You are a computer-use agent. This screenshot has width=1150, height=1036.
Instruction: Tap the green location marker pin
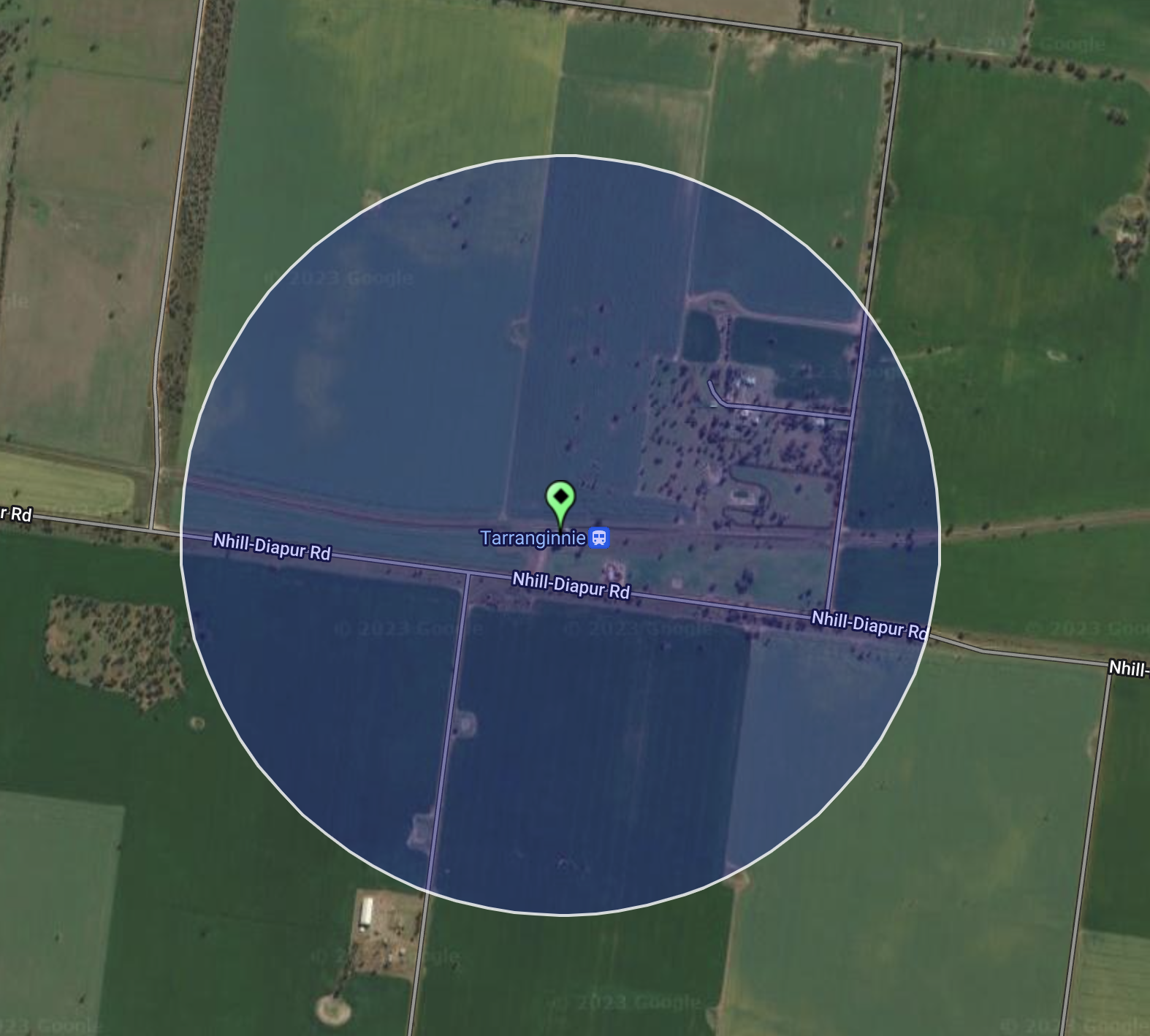(560, 499)
